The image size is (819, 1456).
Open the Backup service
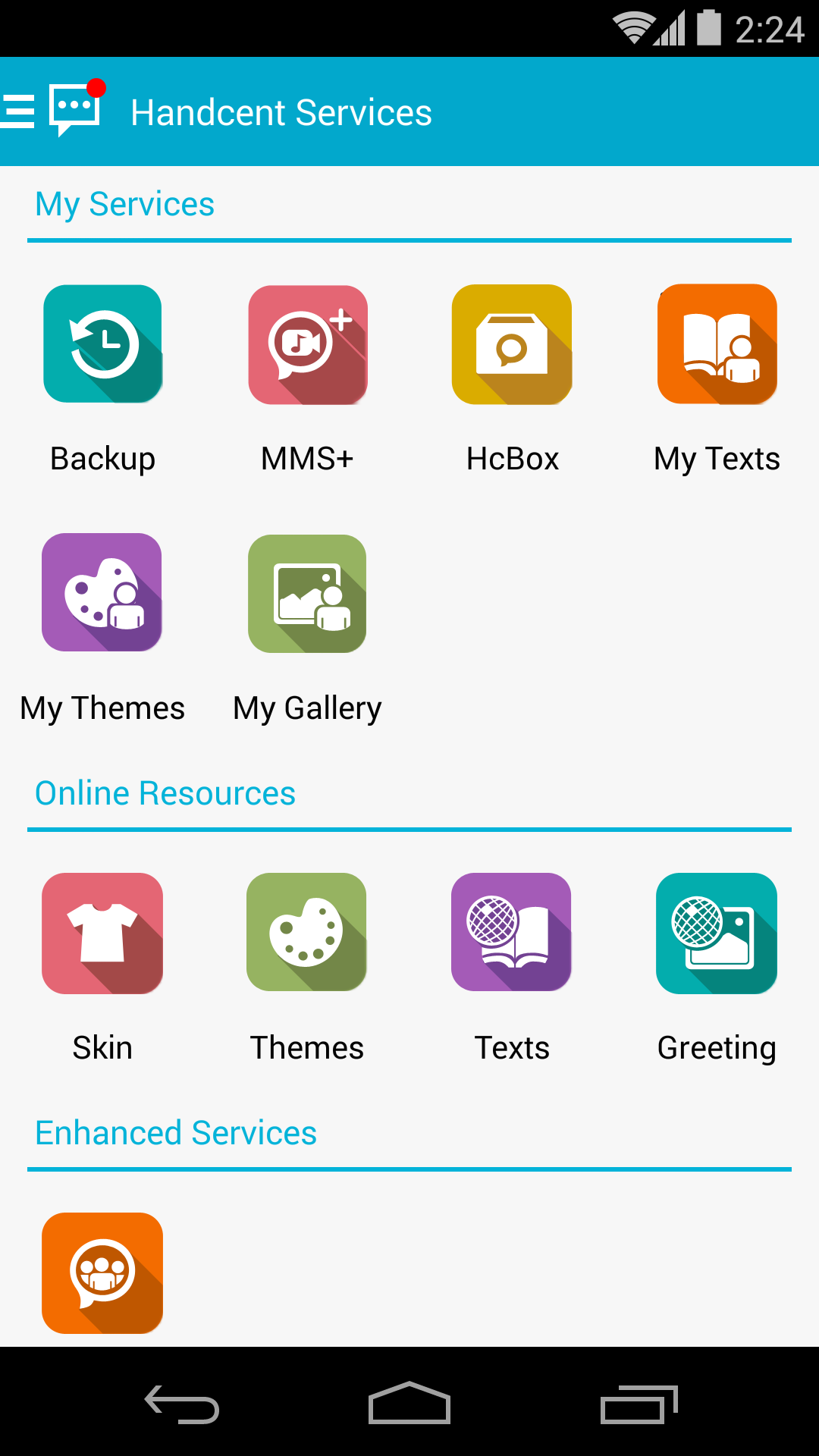click(102, 344)
